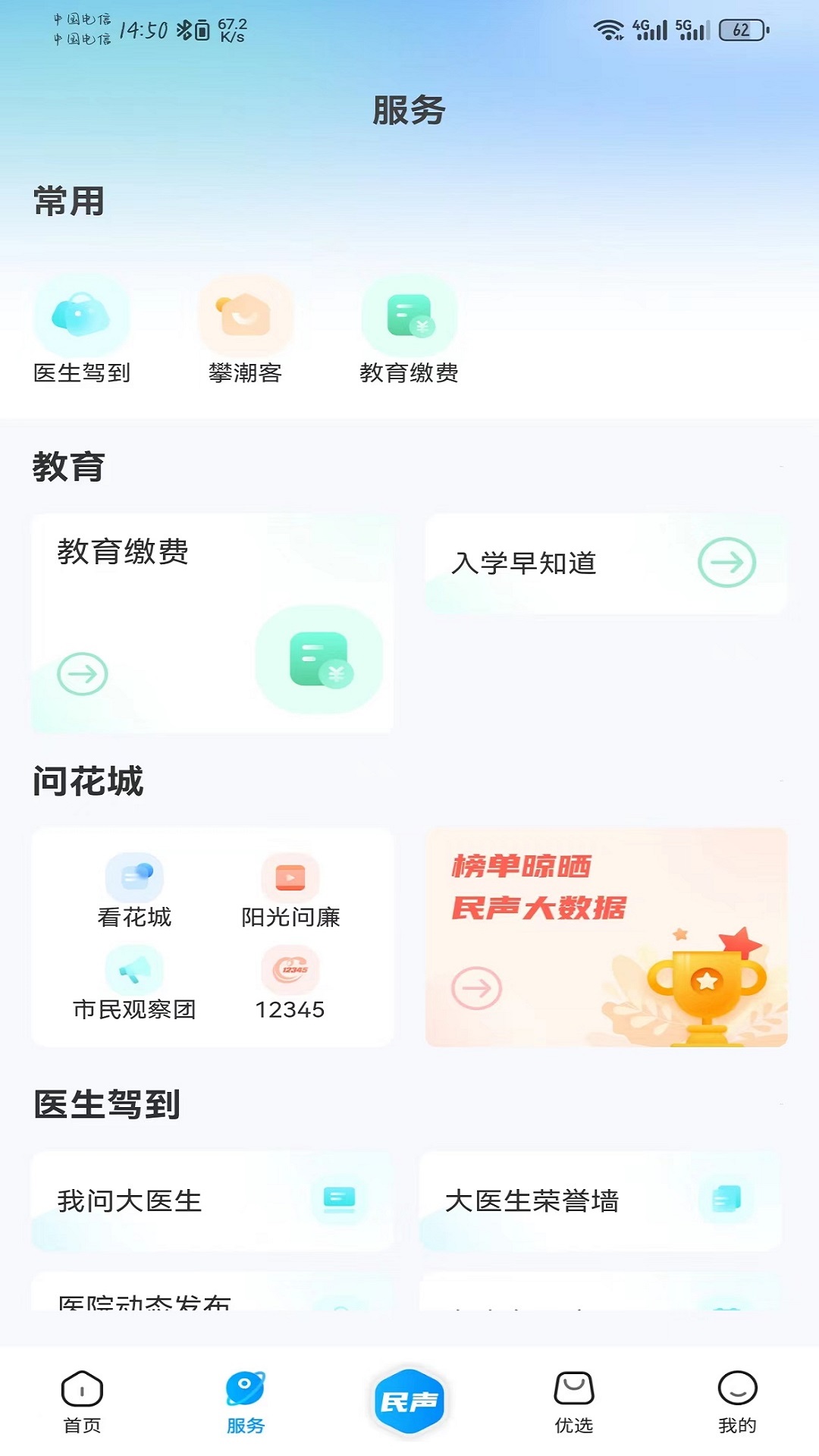
Task: Open 看花城 in the 问花城 section
Action: point(134,878)
